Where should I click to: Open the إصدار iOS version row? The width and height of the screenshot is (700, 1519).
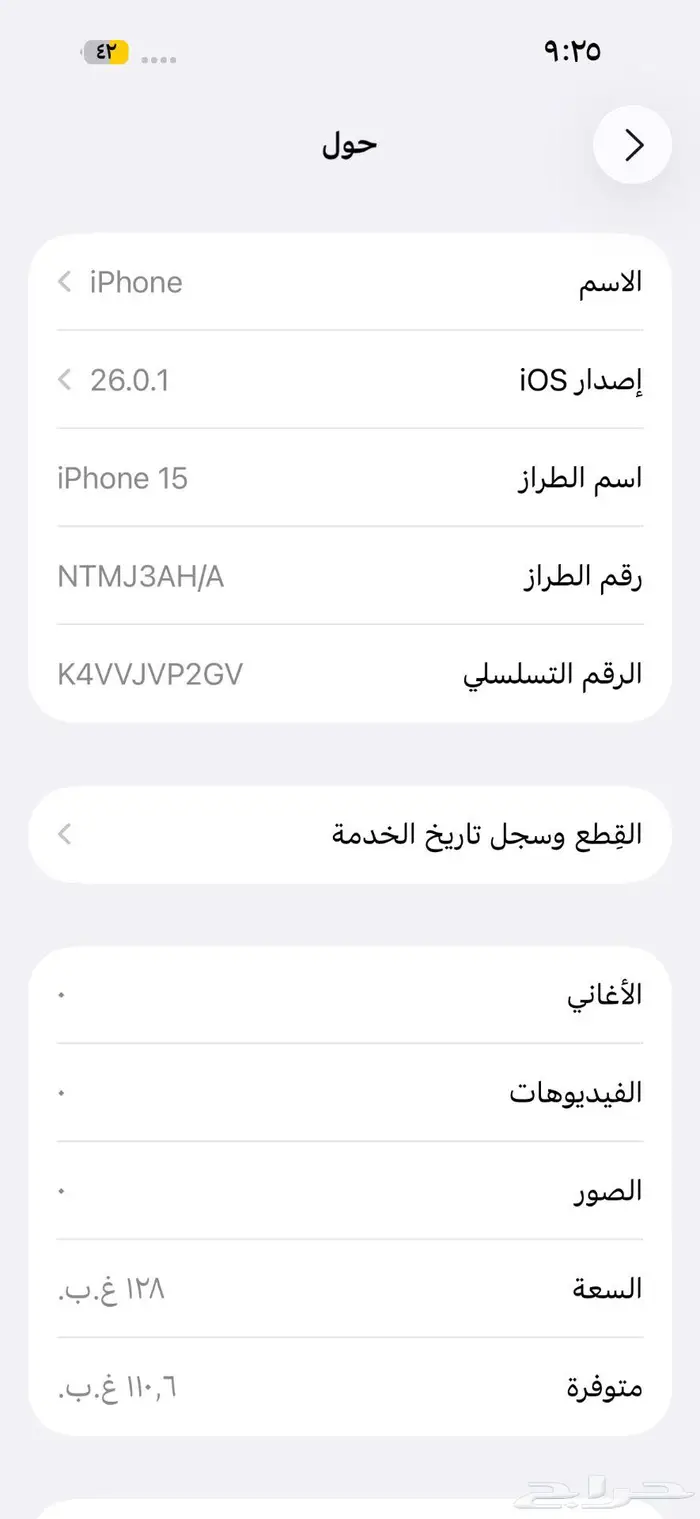(350, 380)
